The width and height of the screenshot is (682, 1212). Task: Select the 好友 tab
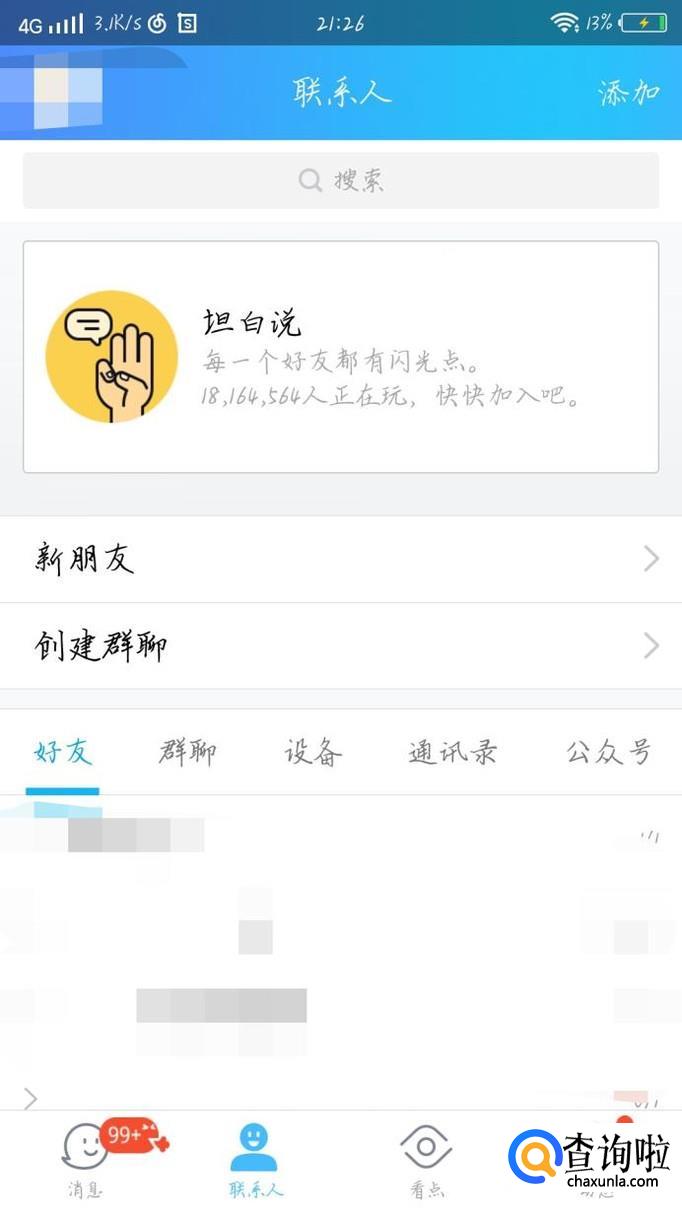coord(63,752)
